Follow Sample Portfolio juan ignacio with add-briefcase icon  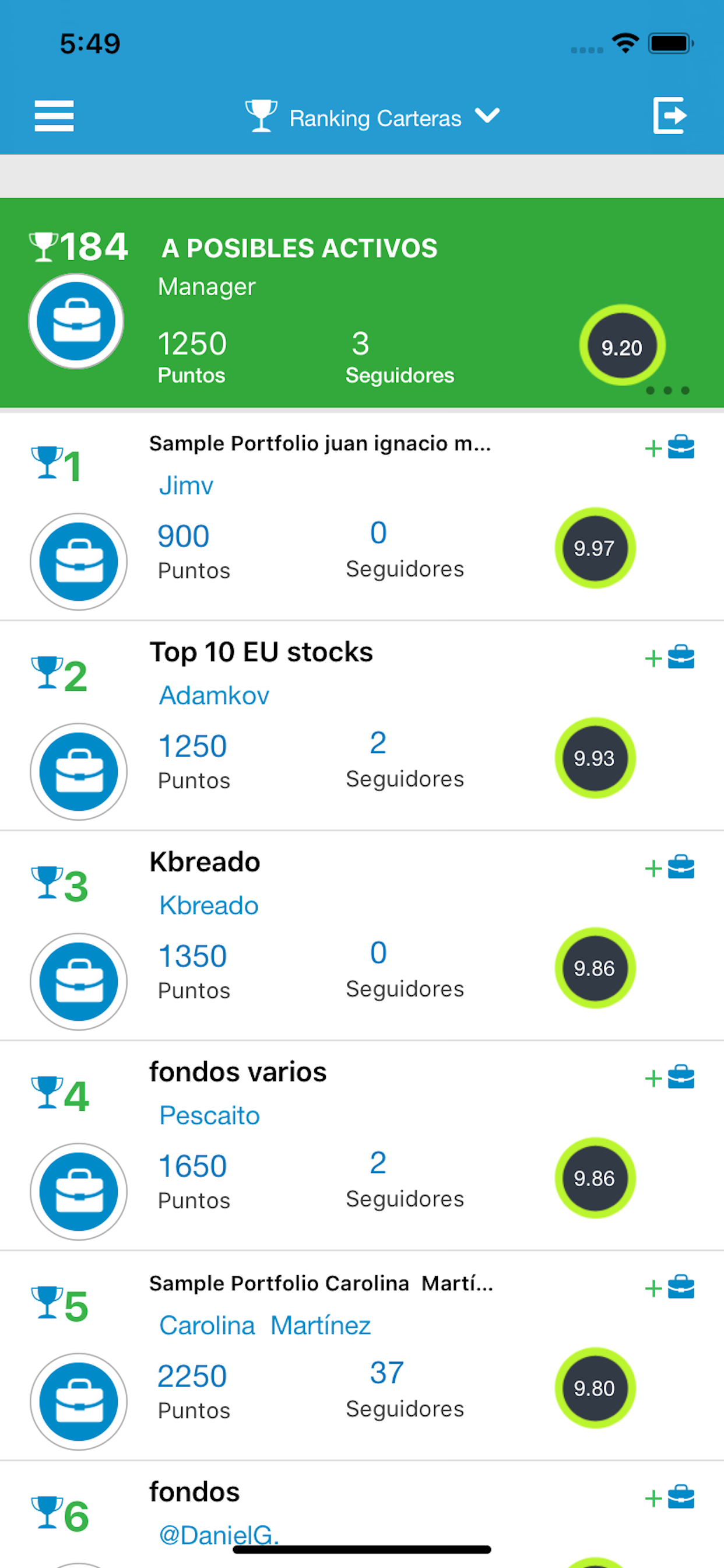click(x=669, y=447)
